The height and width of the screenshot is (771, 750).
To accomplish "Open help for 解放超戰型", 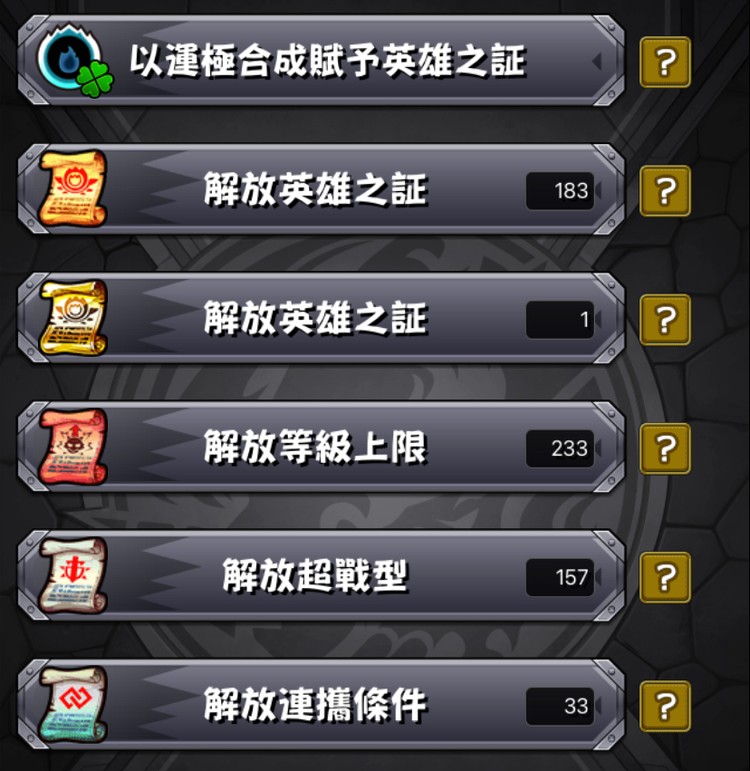I will (664, 577).
